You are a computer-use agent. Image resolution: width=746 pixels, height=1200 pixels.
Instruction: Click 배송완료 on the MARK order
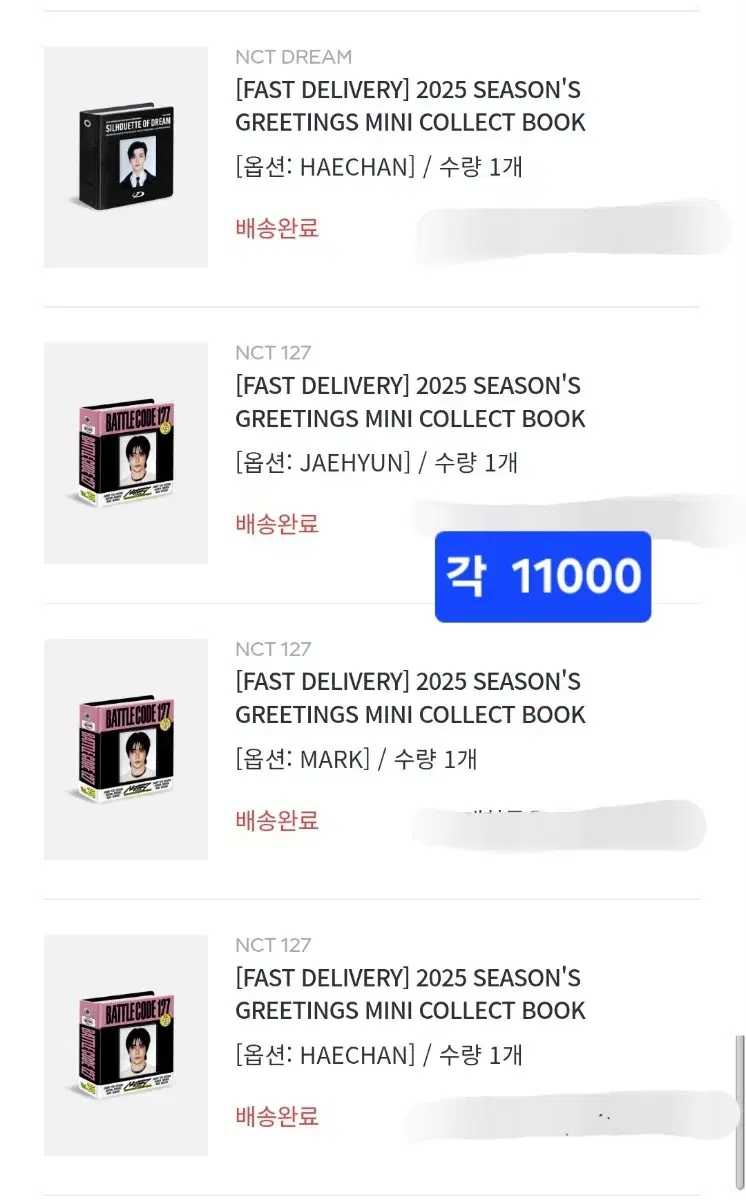(x=277, y=820)
